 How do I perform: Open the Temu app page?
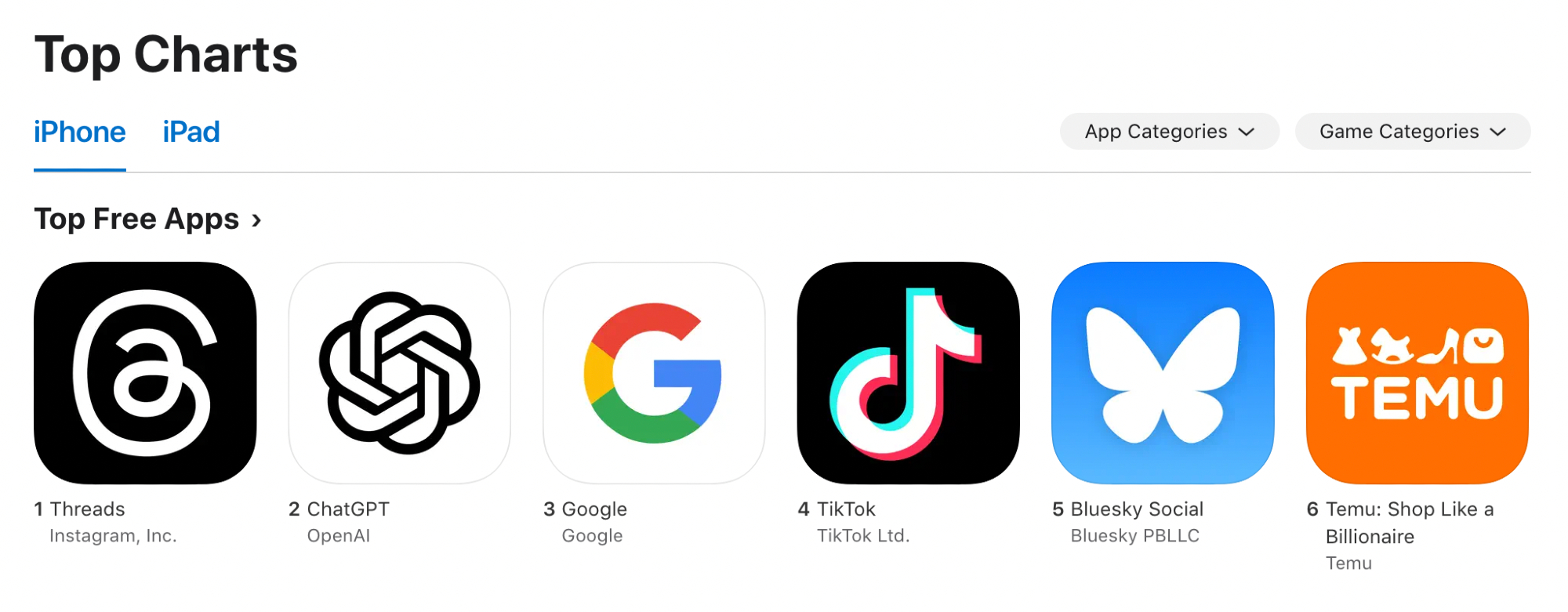tap(1417, 373)
